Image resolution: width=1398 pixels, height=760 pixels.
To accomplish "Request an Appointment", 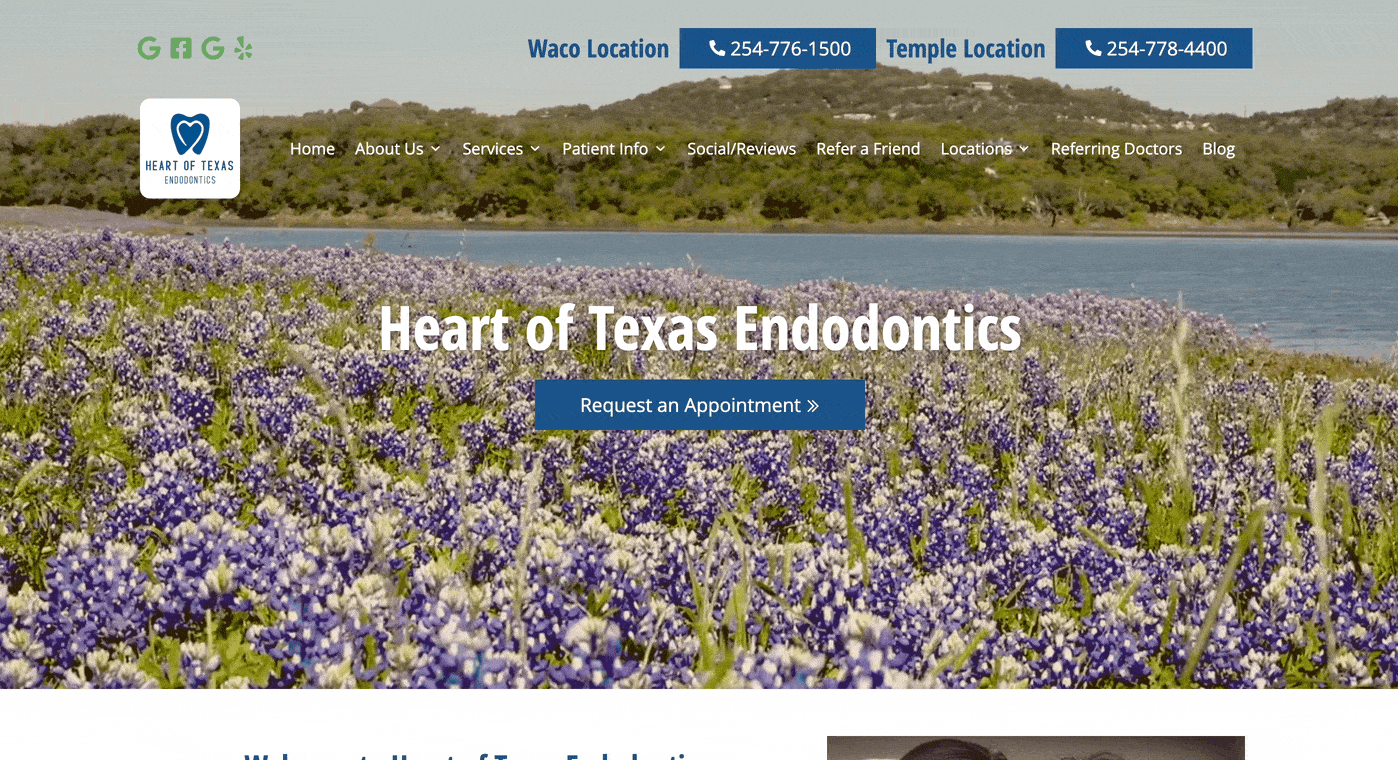I will 699,405.
